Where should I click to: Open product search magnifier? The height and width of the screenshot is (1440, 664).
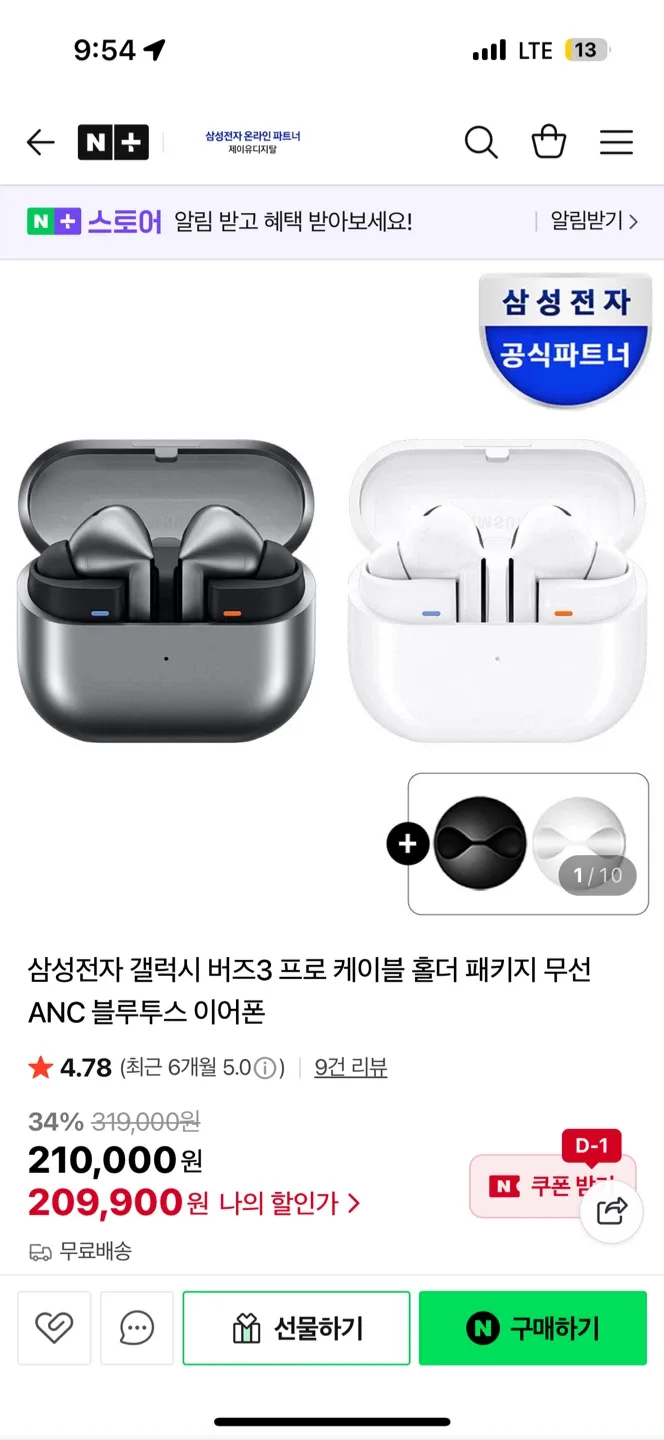pos(481,143)
